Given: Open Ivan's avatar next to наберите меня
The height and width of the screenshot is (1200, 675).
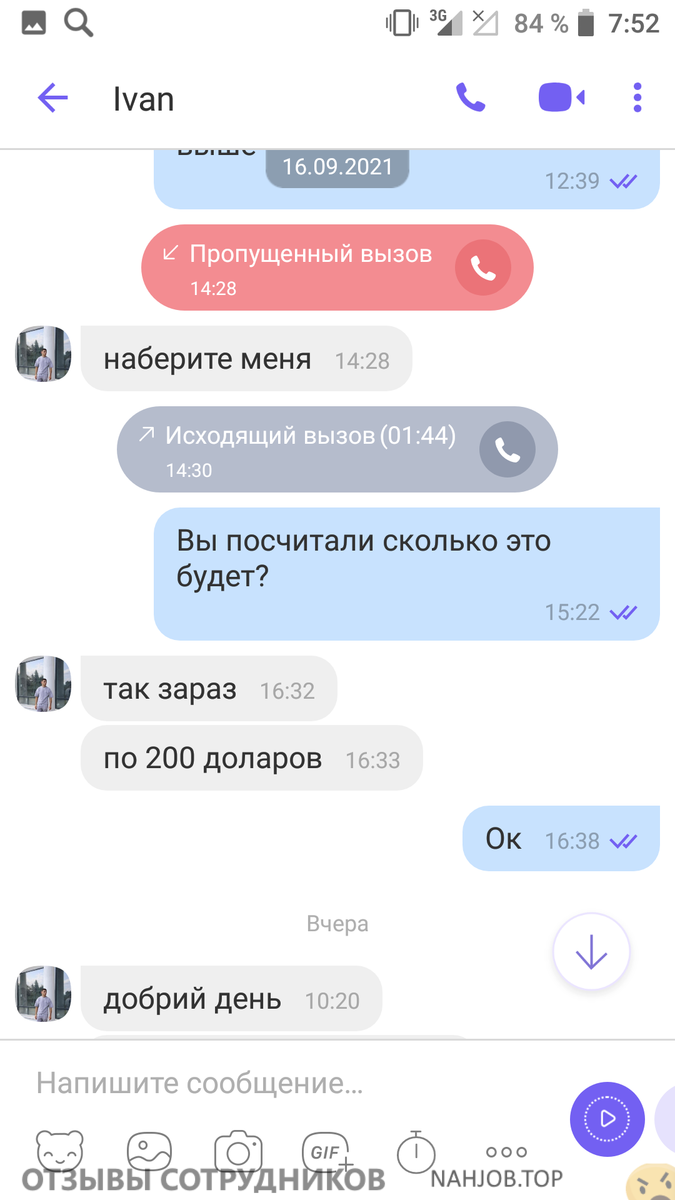Looking at the screenshot, I should click(x=43, y=353).
